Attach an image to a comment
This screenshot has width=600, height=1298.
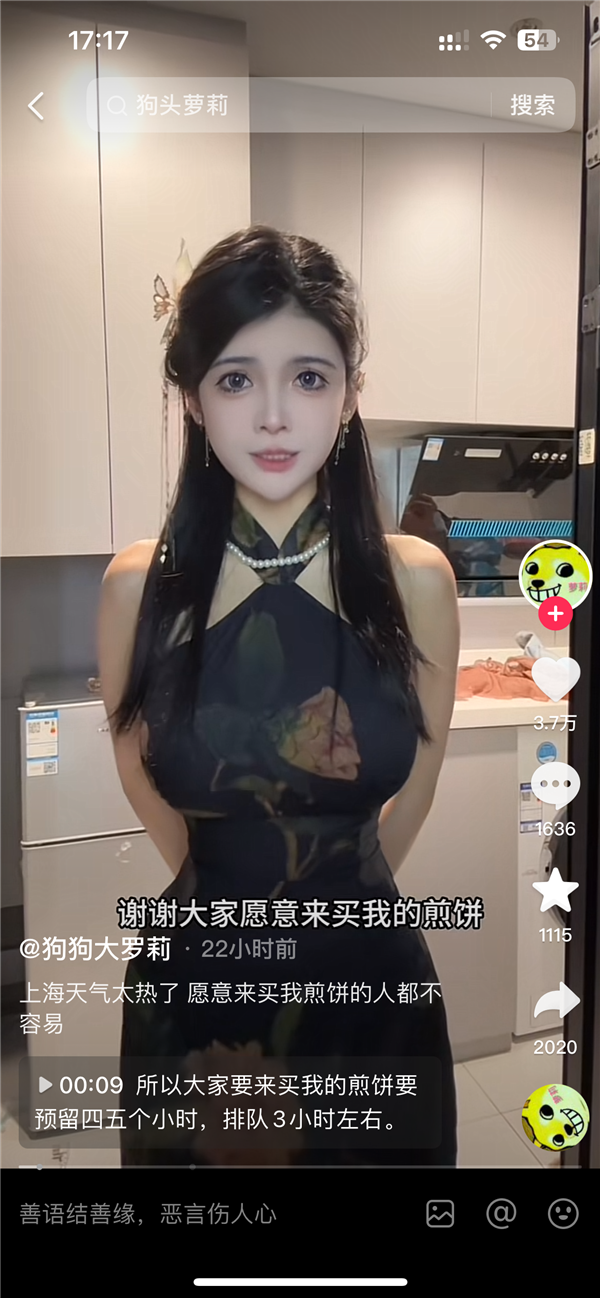tap(440, 1214)
